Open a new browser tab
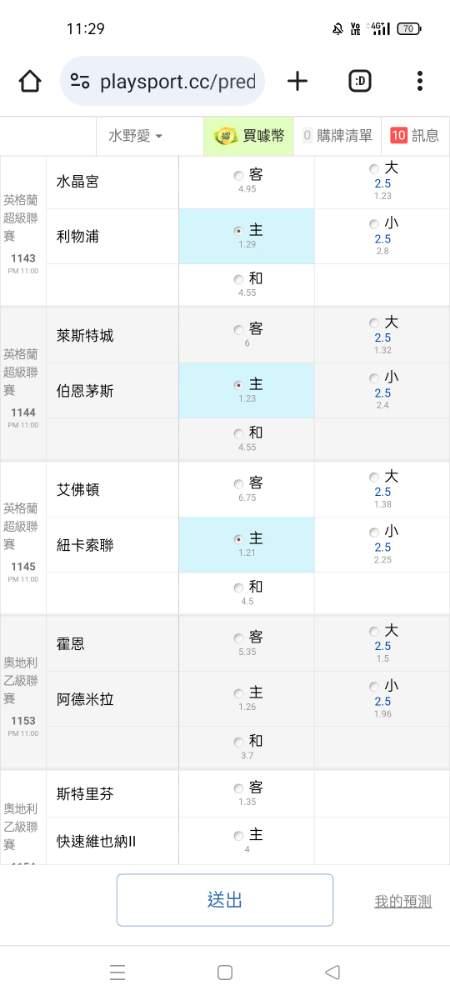 click(297, 81)
